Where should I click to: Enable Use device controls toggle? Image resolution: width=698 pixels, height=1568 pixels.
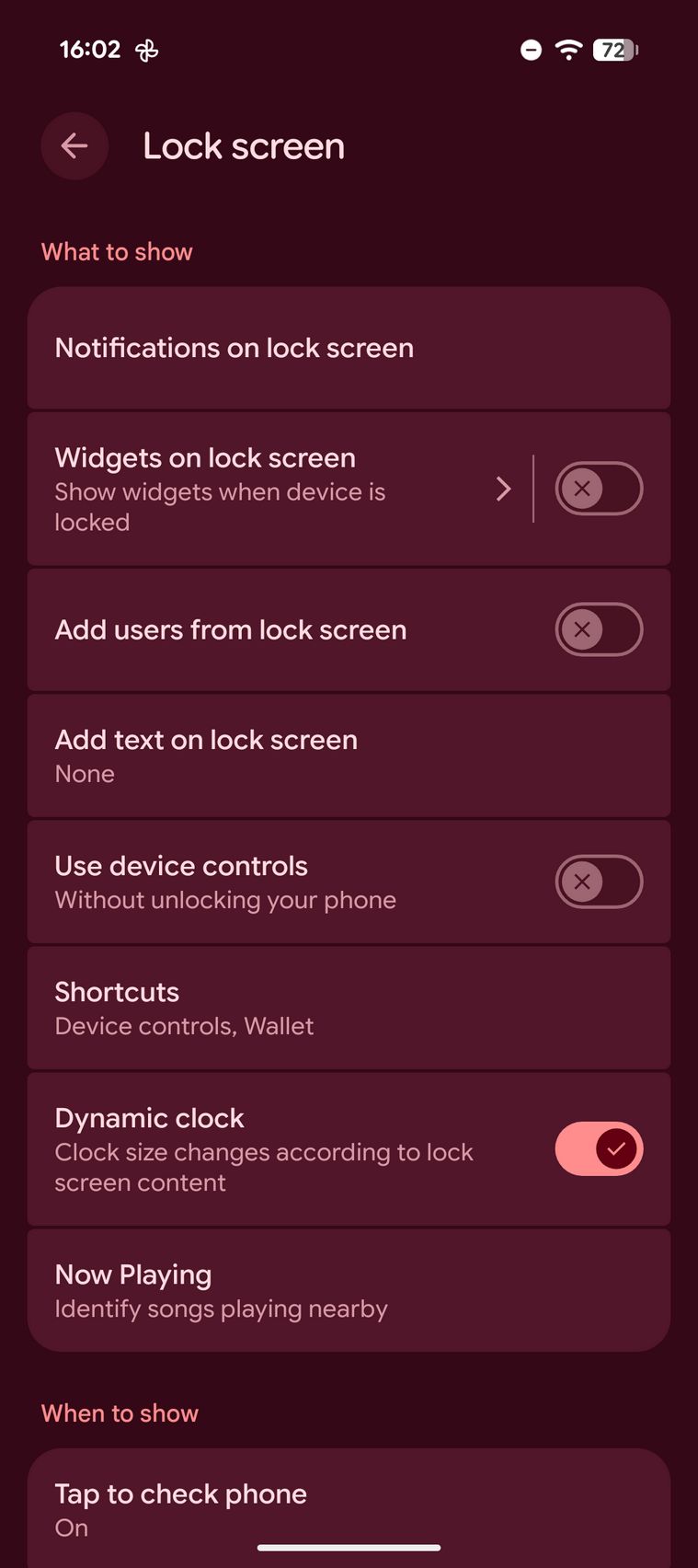coord(598,882)
